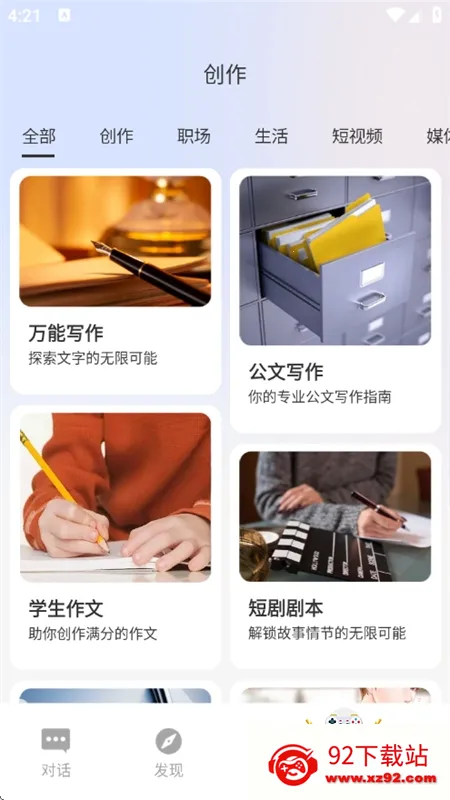This screenshot has height=800, width=450.
Task: Choose the 学生作文 writing tool
Action: (x=115, y=537)
